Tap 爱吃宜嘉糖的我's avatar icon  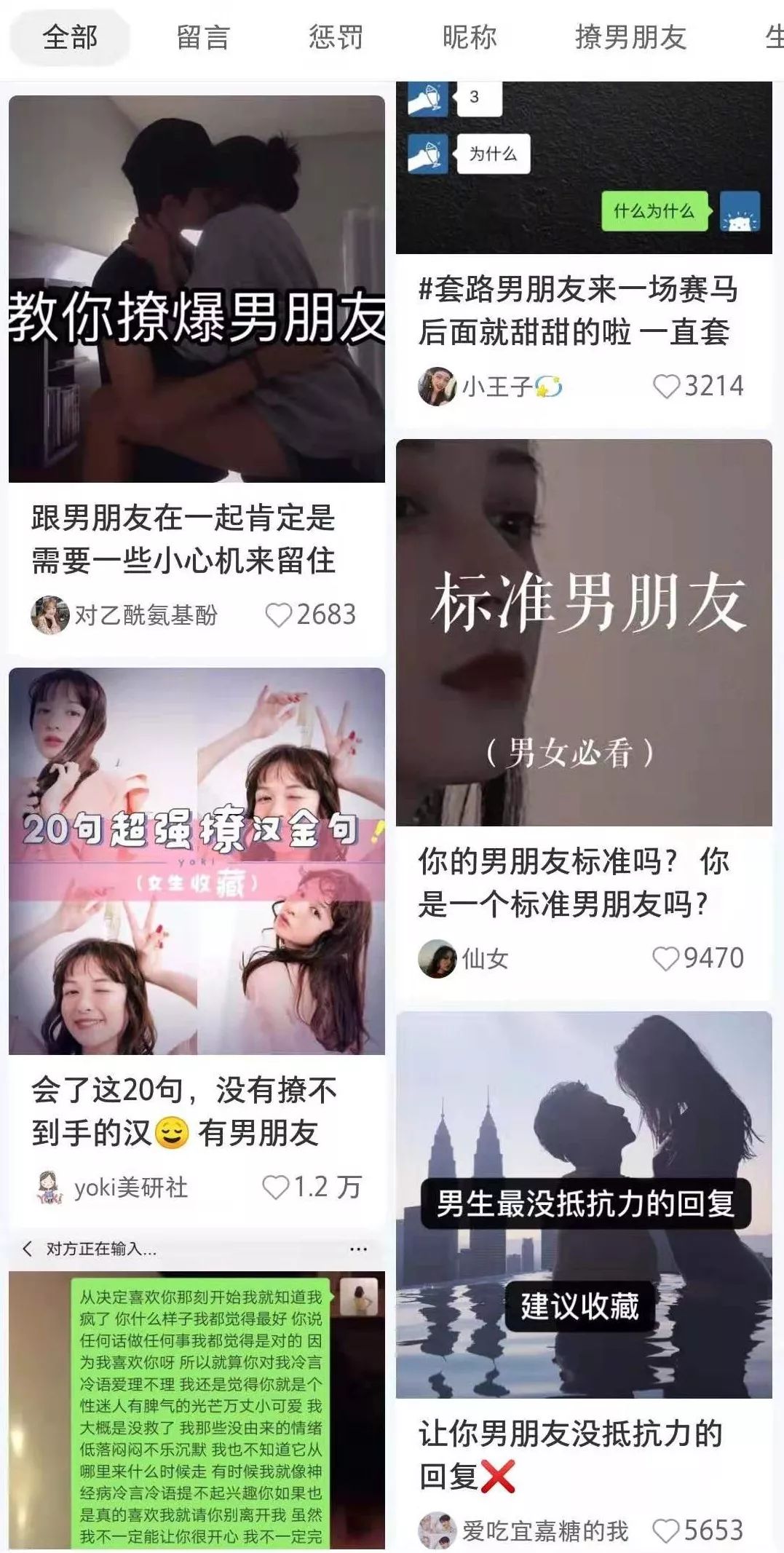coord(437,1529)
